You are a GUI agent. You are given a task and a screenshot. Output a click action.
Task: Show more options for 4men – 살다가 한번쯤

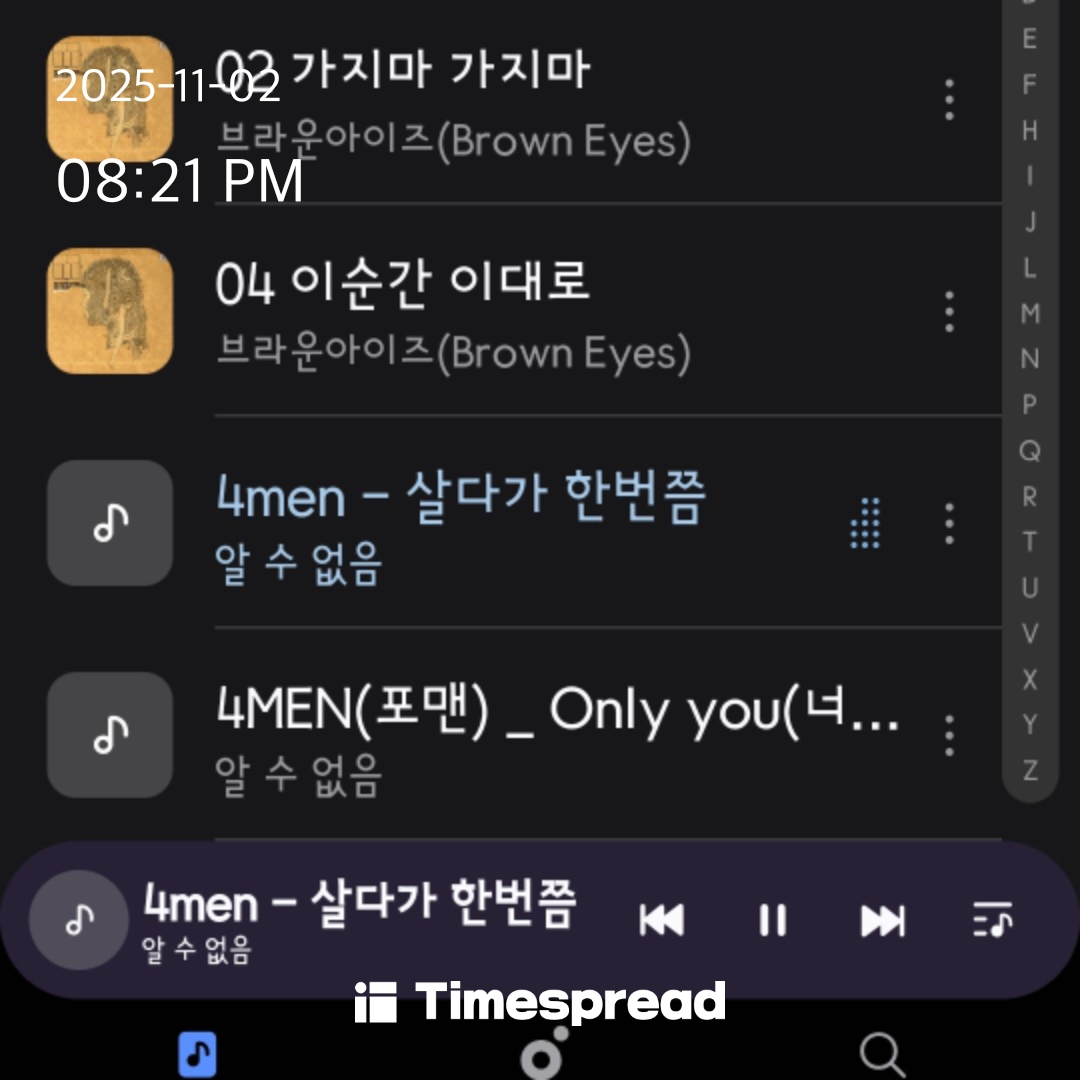949,523
